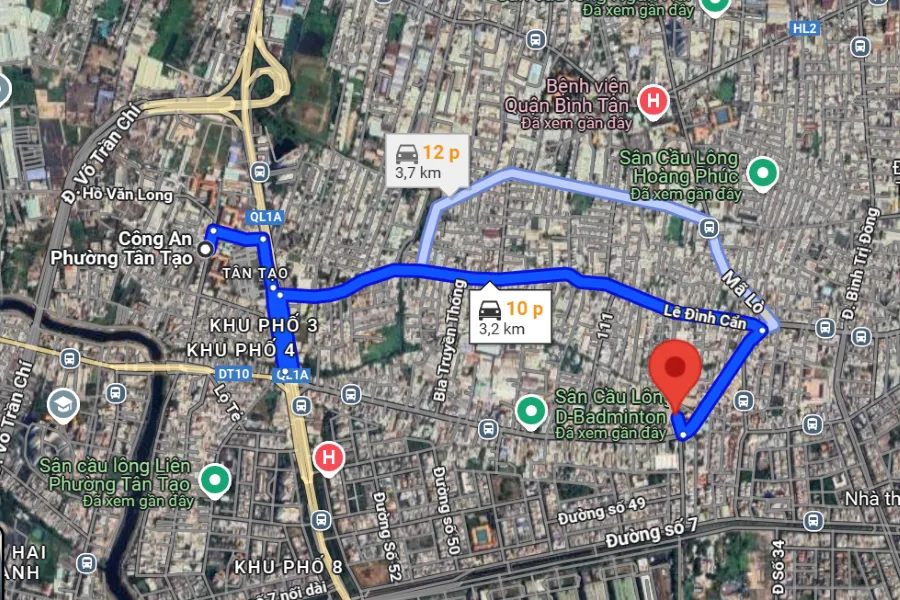Tap the Công An Phường Tân Tạo start point

(x=205, y=248)
